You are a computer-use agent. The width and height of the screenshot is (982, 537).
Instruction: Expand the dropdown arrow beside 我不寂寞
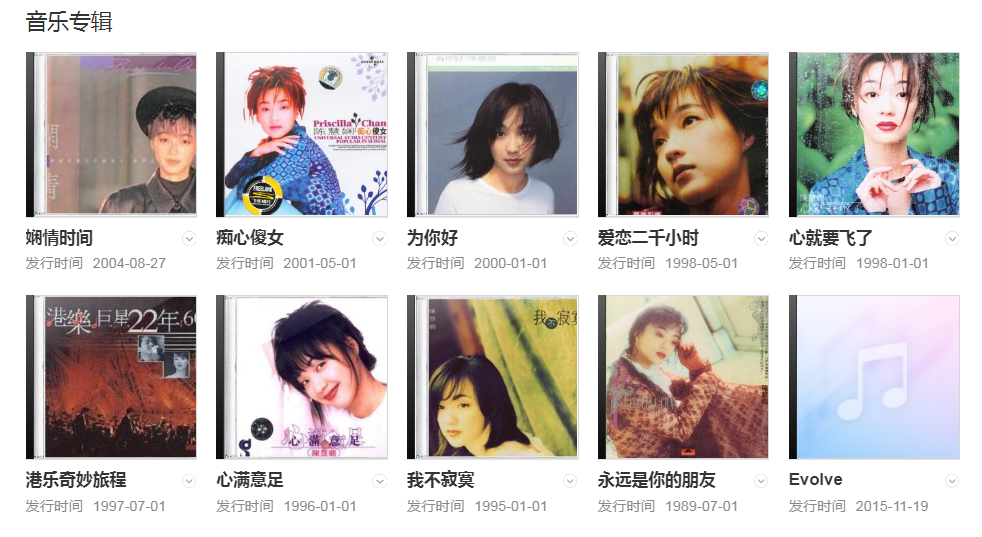[x=570, y=481]
